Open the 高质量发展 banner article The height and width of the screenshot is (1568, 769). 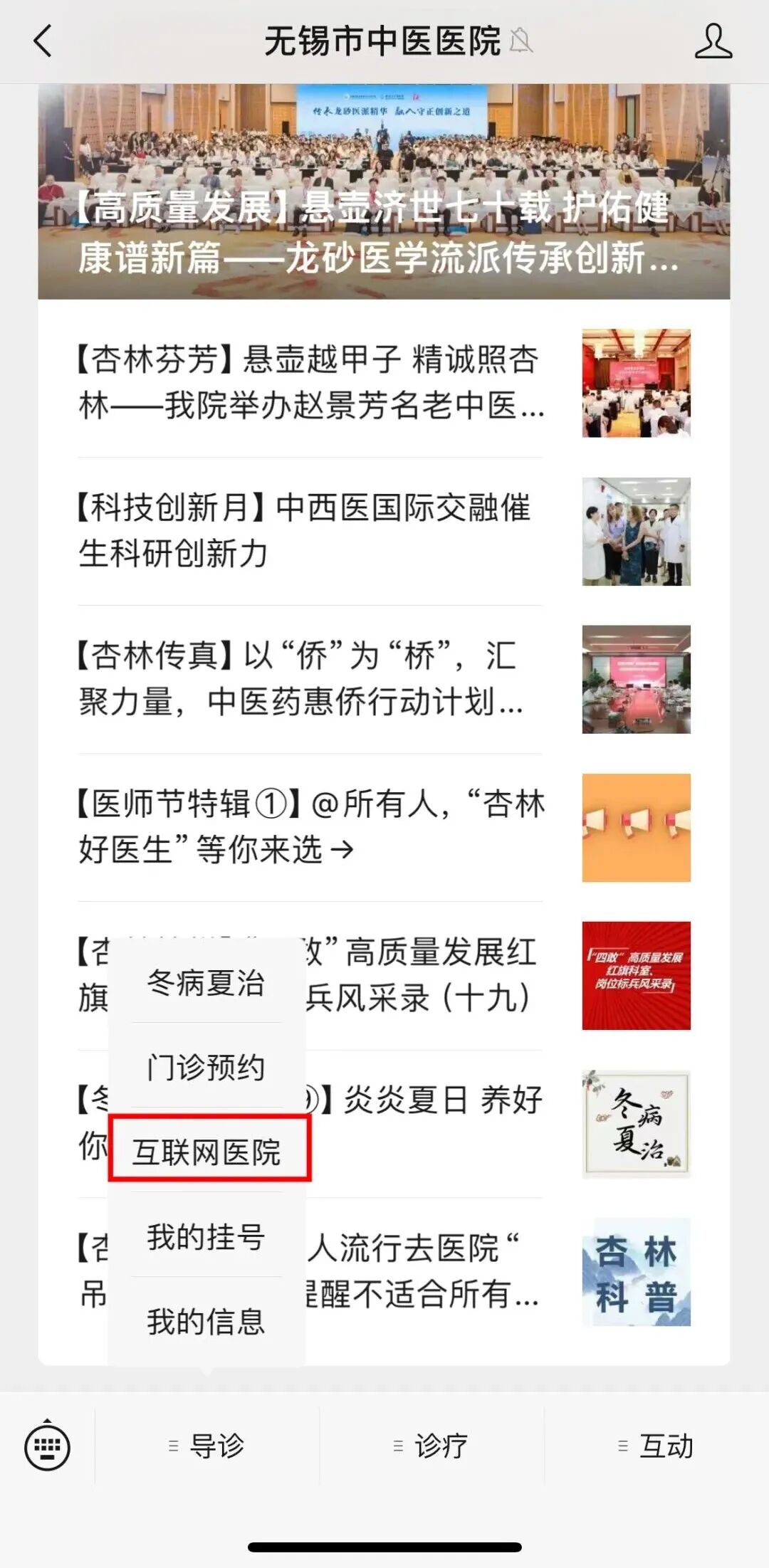point(384,192)
